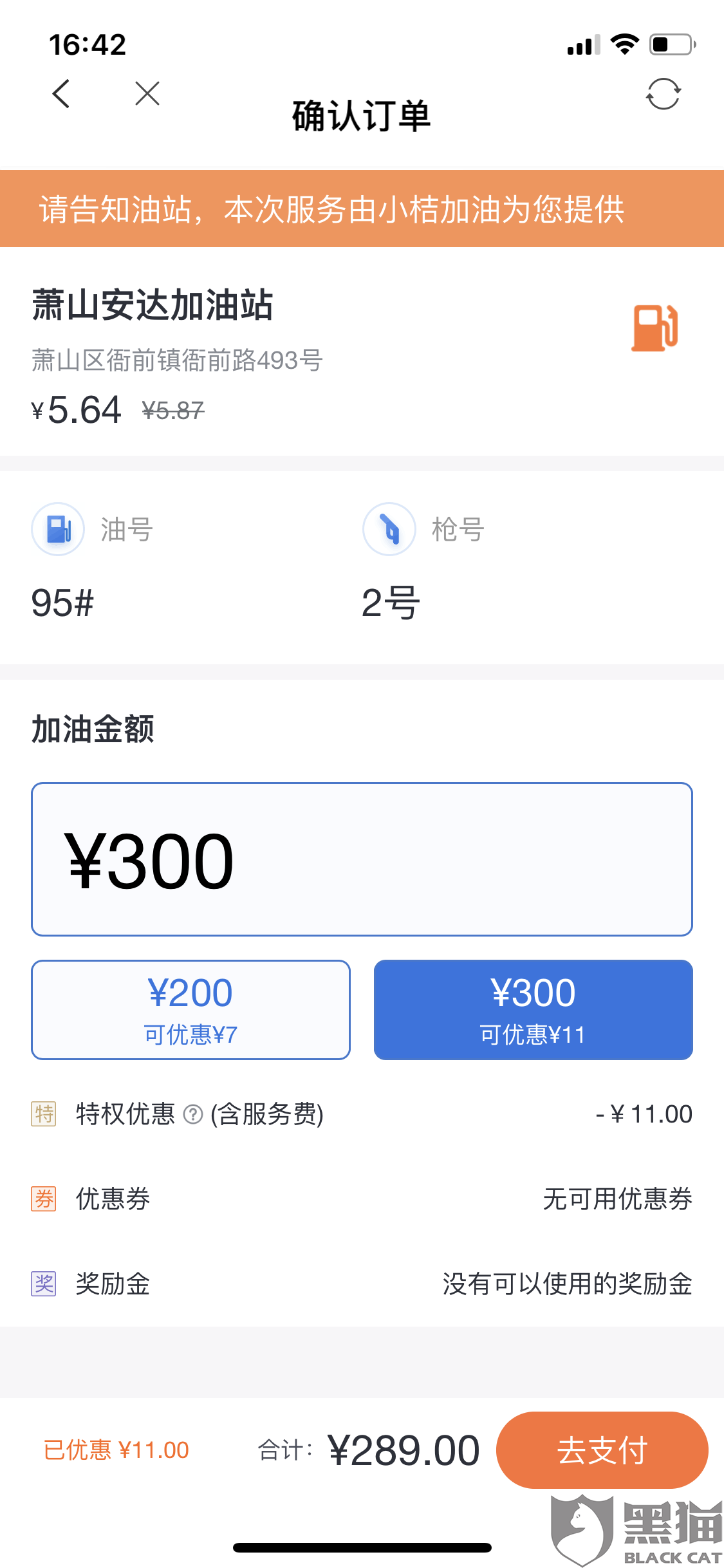The height and width of the screenshot is (1568, 724).
Task: Go back using the back arrow
Action: (x=61, y=94)
